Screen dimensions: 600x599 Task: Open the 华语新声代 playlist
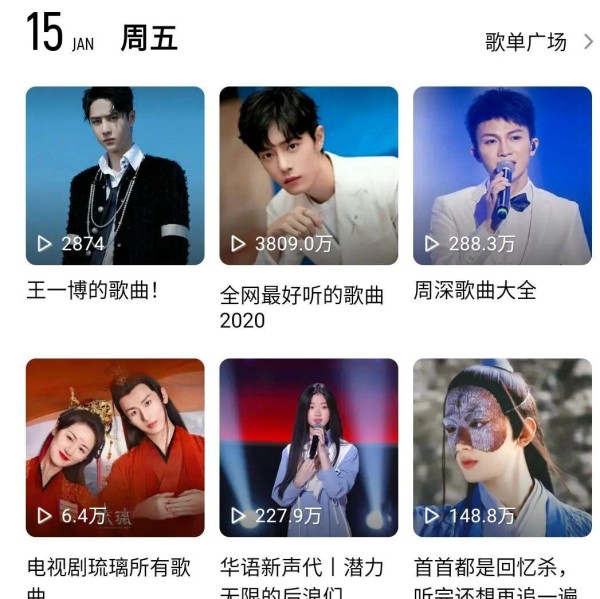coord(309,448)
